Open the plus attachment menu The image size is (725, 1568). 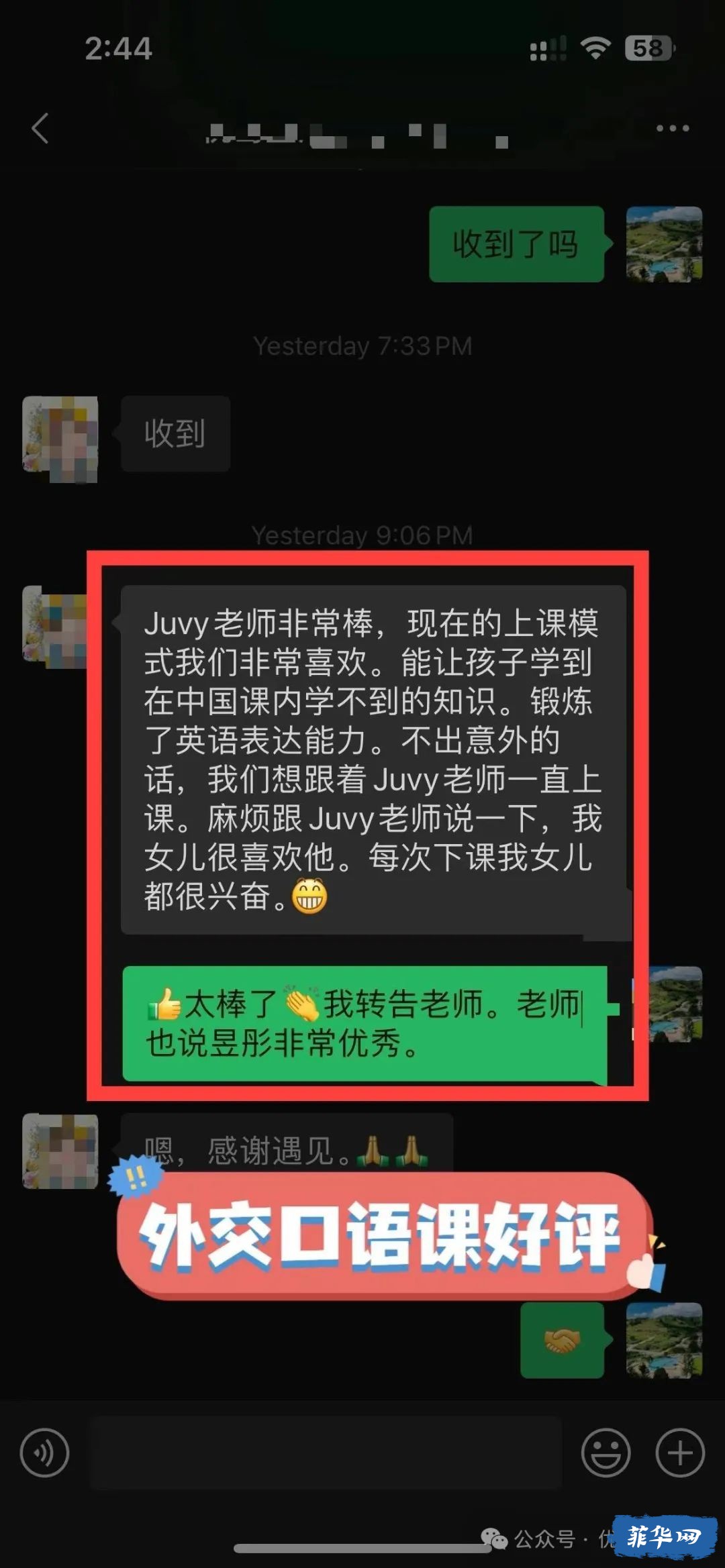point(679,1453)
